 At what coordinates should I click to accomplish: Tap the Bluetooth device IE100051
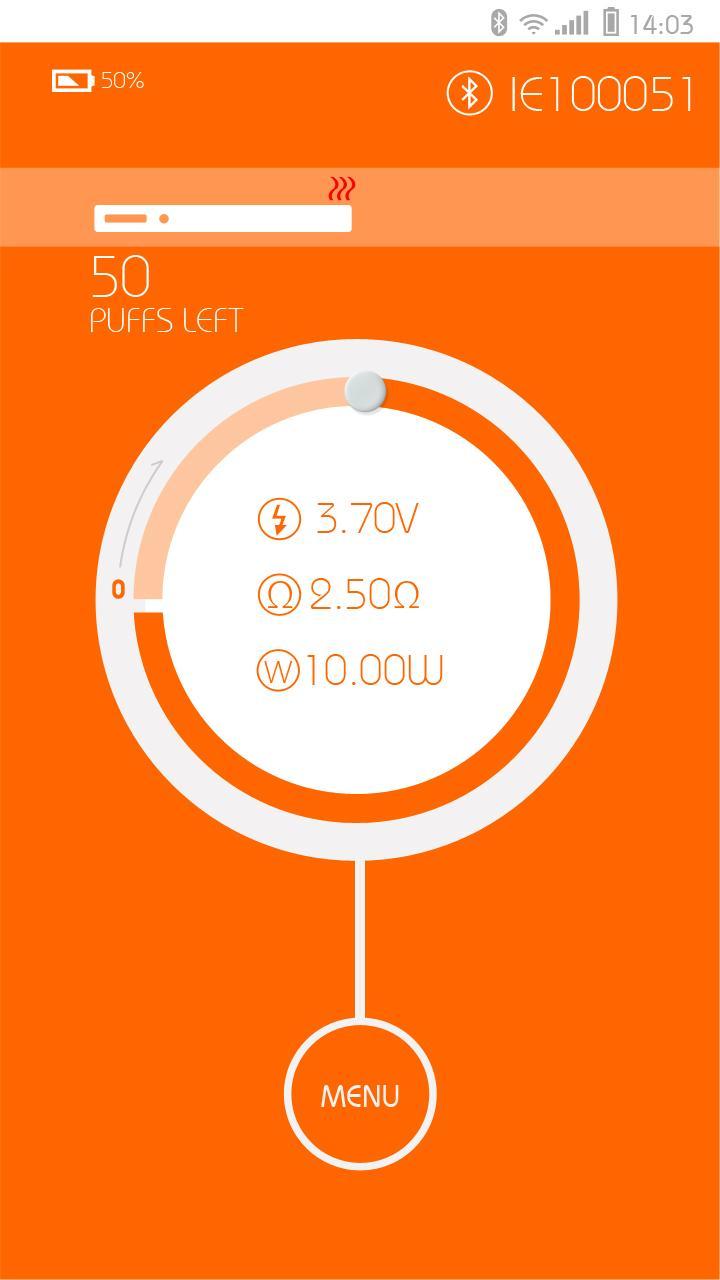(x=570, y=94)
